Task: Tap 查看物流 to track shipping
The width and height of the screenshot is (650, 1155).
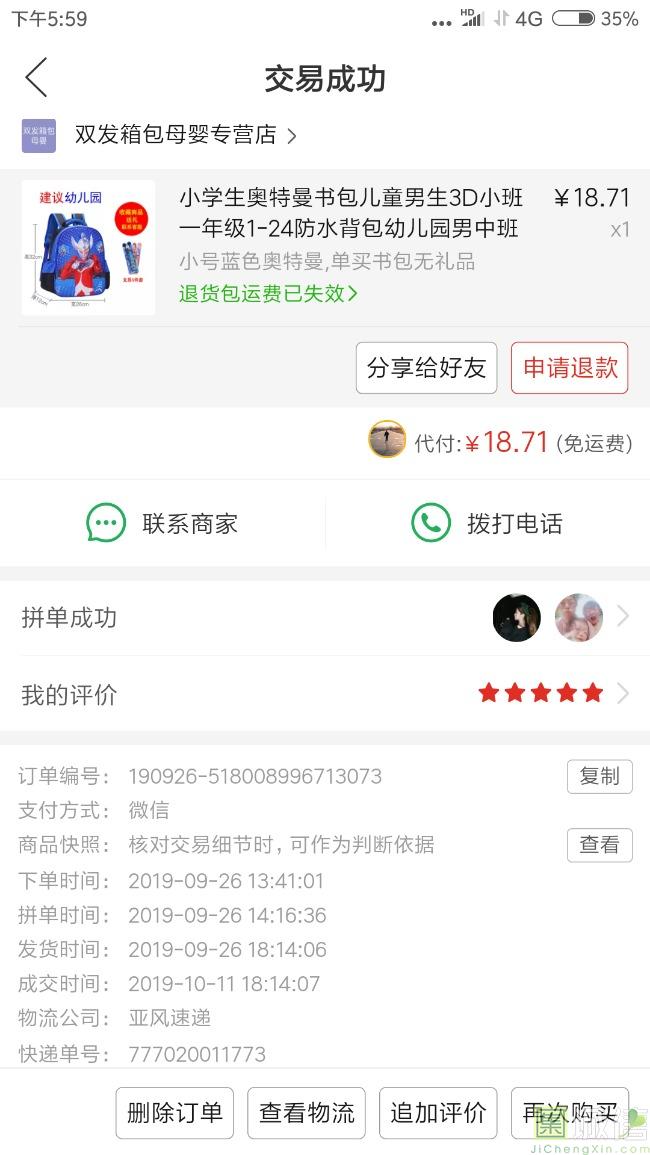Action: tap(307, 1112)
